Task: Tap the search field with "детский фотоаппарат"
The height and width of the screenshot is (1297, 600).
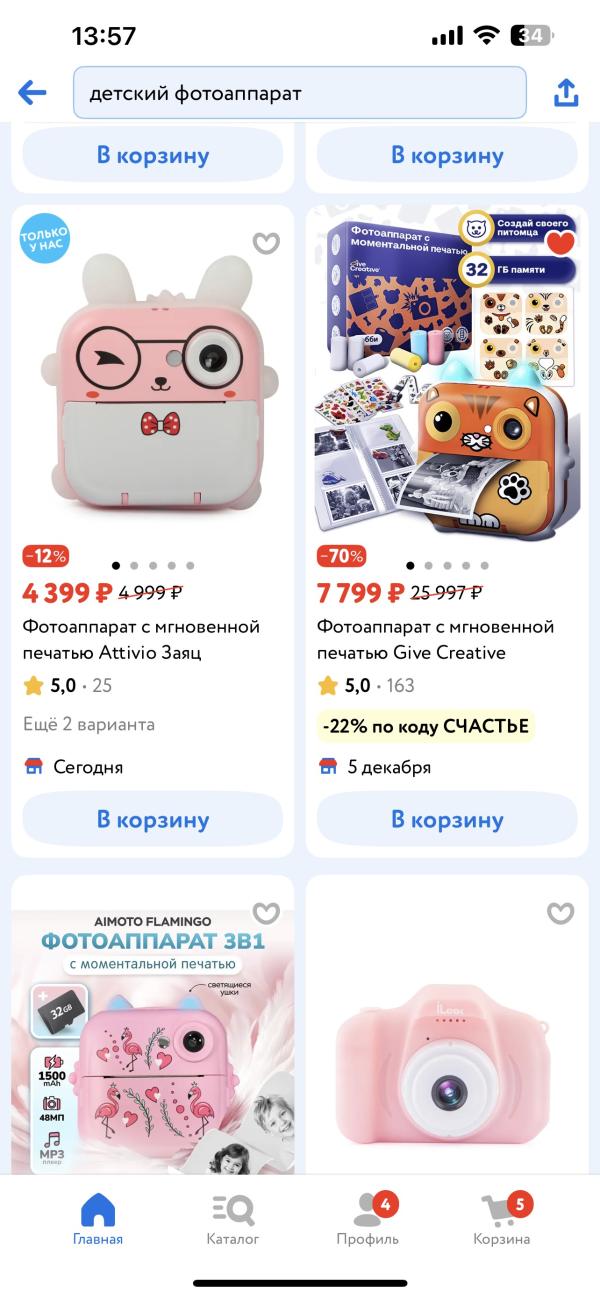Action: [299, 93]
